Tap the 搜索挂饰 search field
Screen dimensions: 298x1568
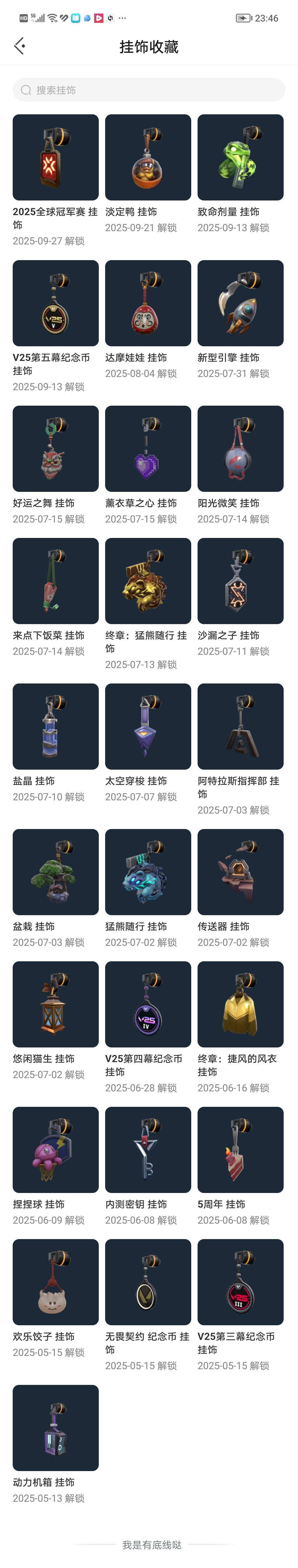click(148, 90)
